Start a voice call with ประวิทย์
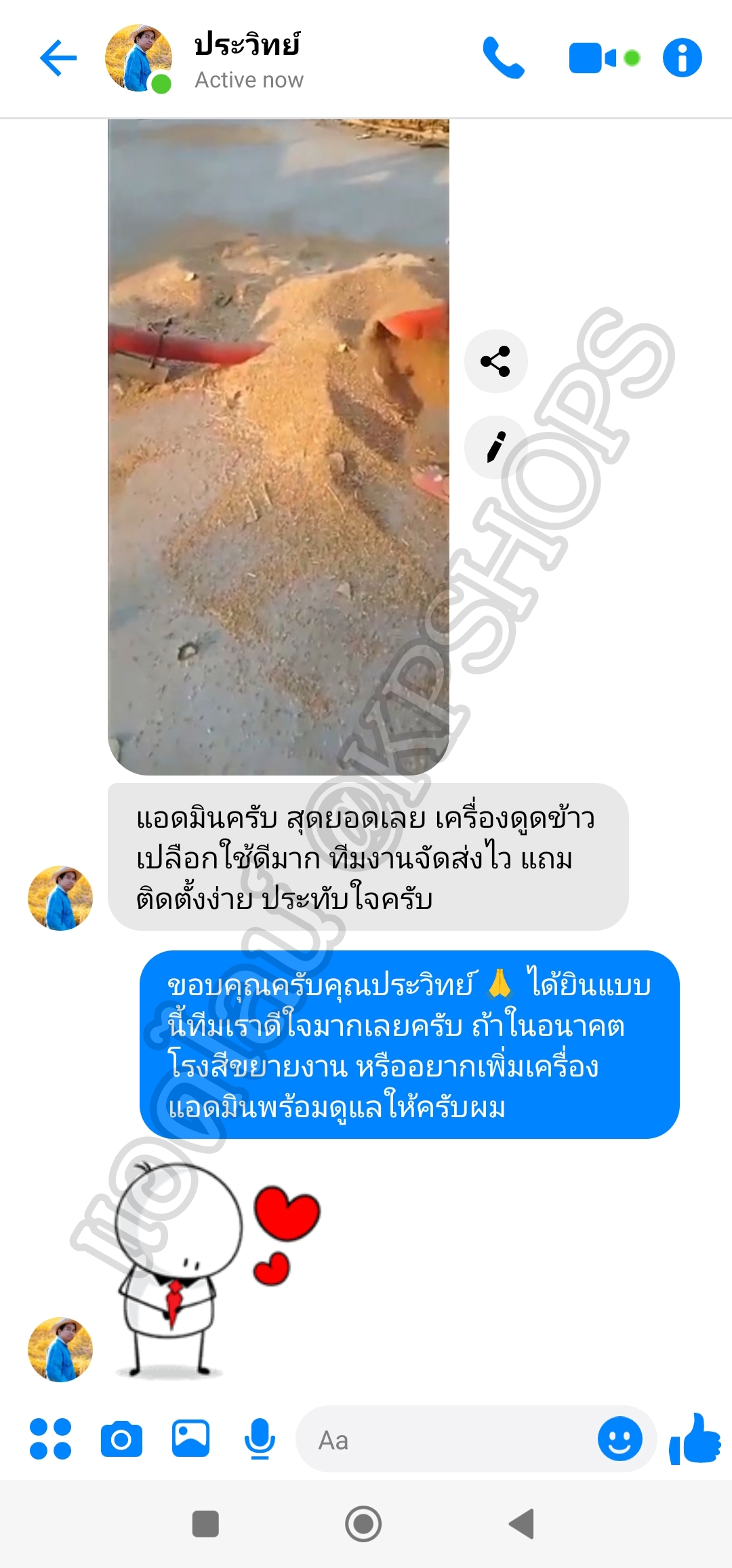Viewport: 732px width, 1568px height. [503, 58]
